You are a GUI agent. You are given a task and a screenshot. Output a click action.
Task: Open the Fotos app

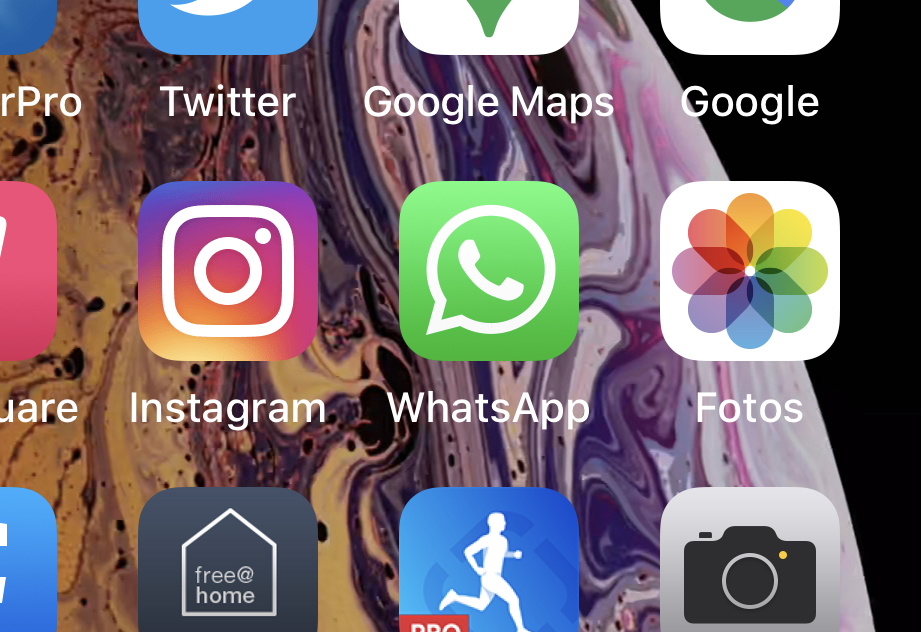pos(750,271)
